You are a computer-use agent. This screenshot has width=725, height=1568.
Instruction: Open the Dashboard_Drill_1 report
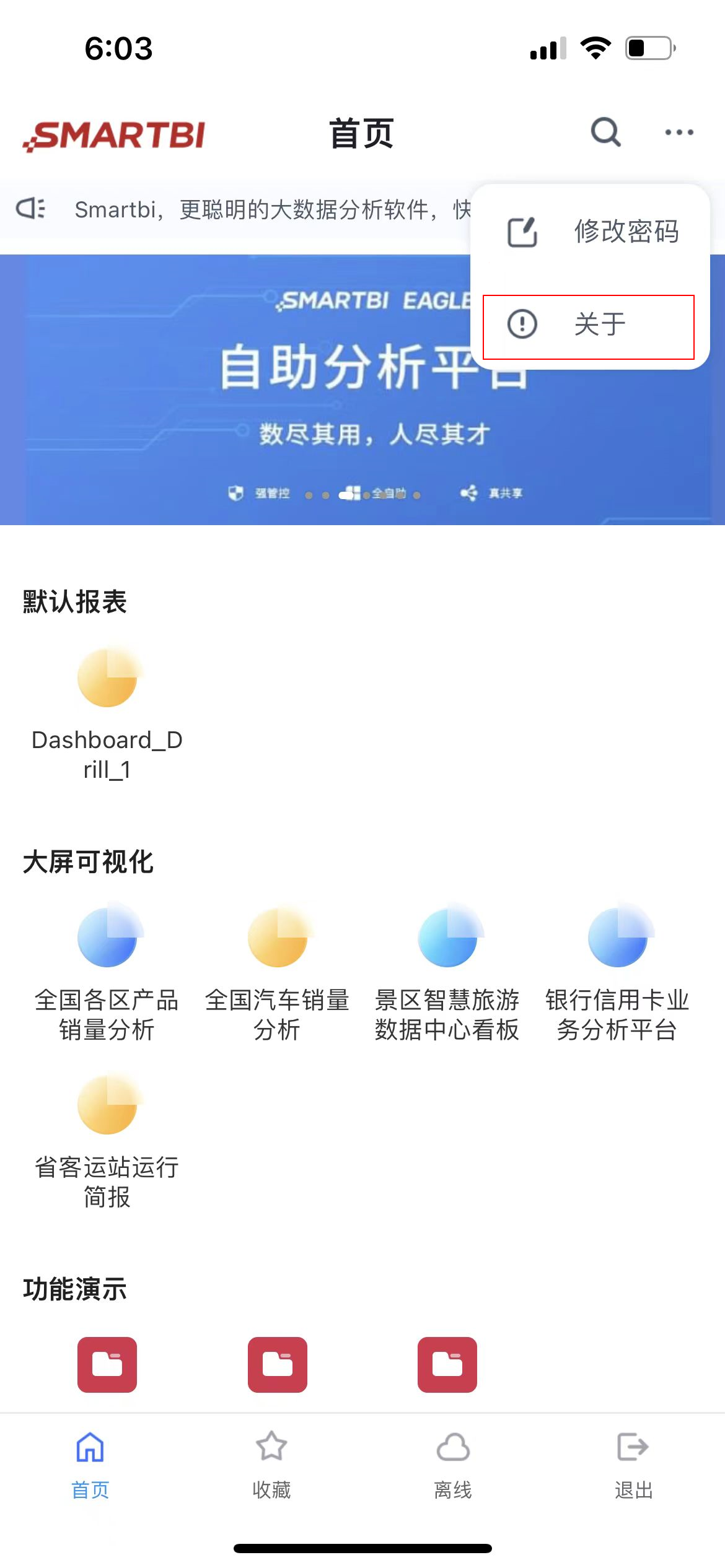point(107,713)
